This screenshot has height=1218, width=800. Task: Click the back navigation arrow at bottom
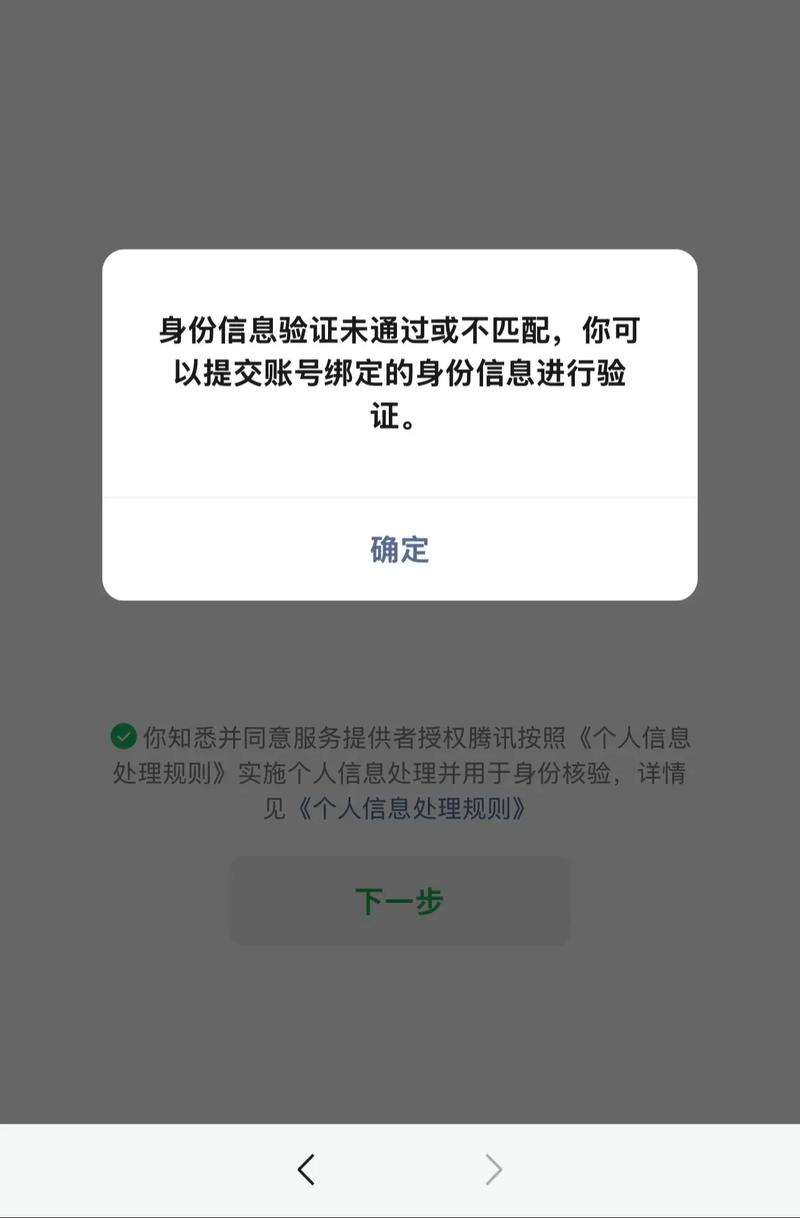point(306,1169)
